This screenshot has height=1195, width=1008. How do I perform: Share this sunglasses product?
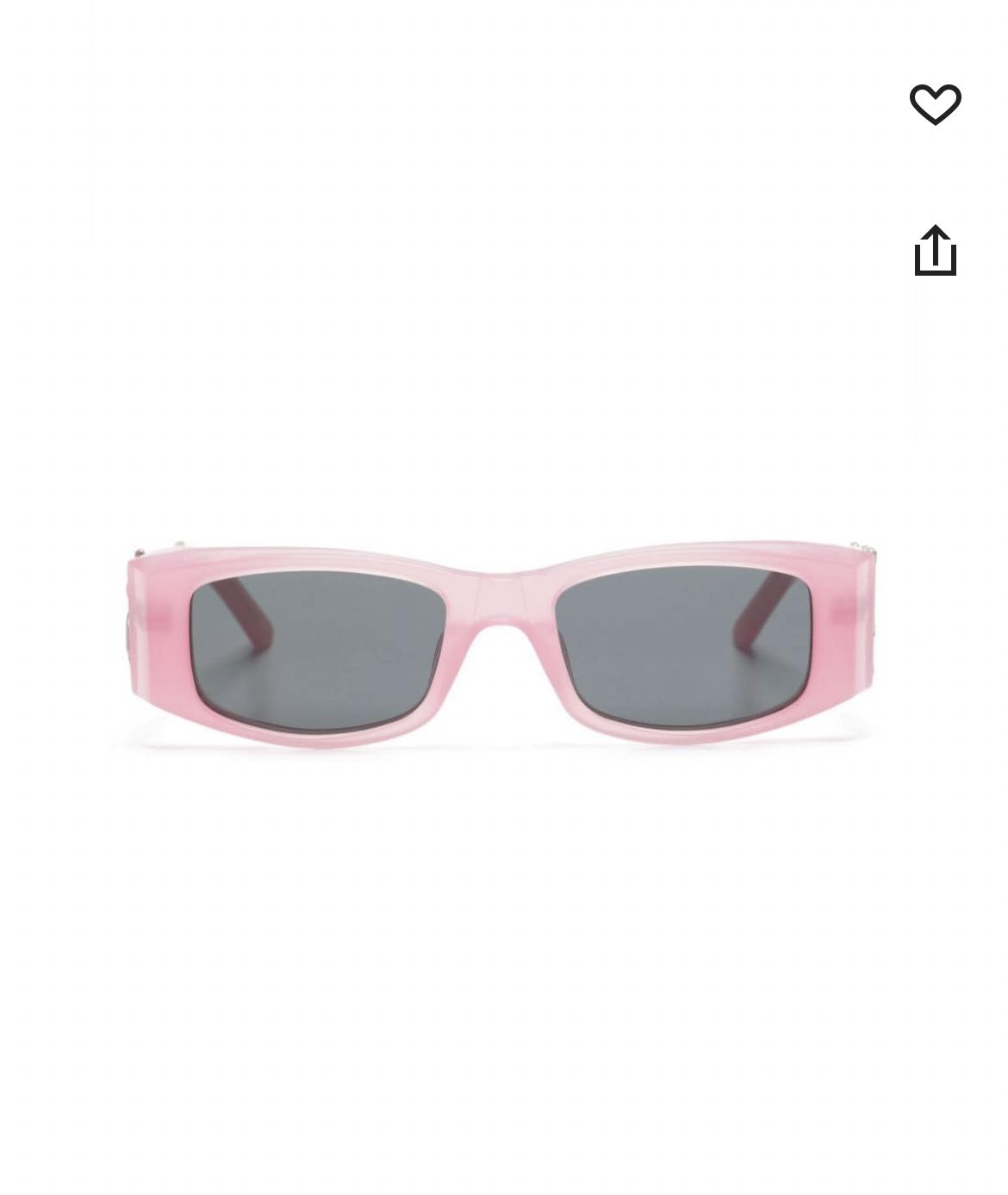pos(935,251)
